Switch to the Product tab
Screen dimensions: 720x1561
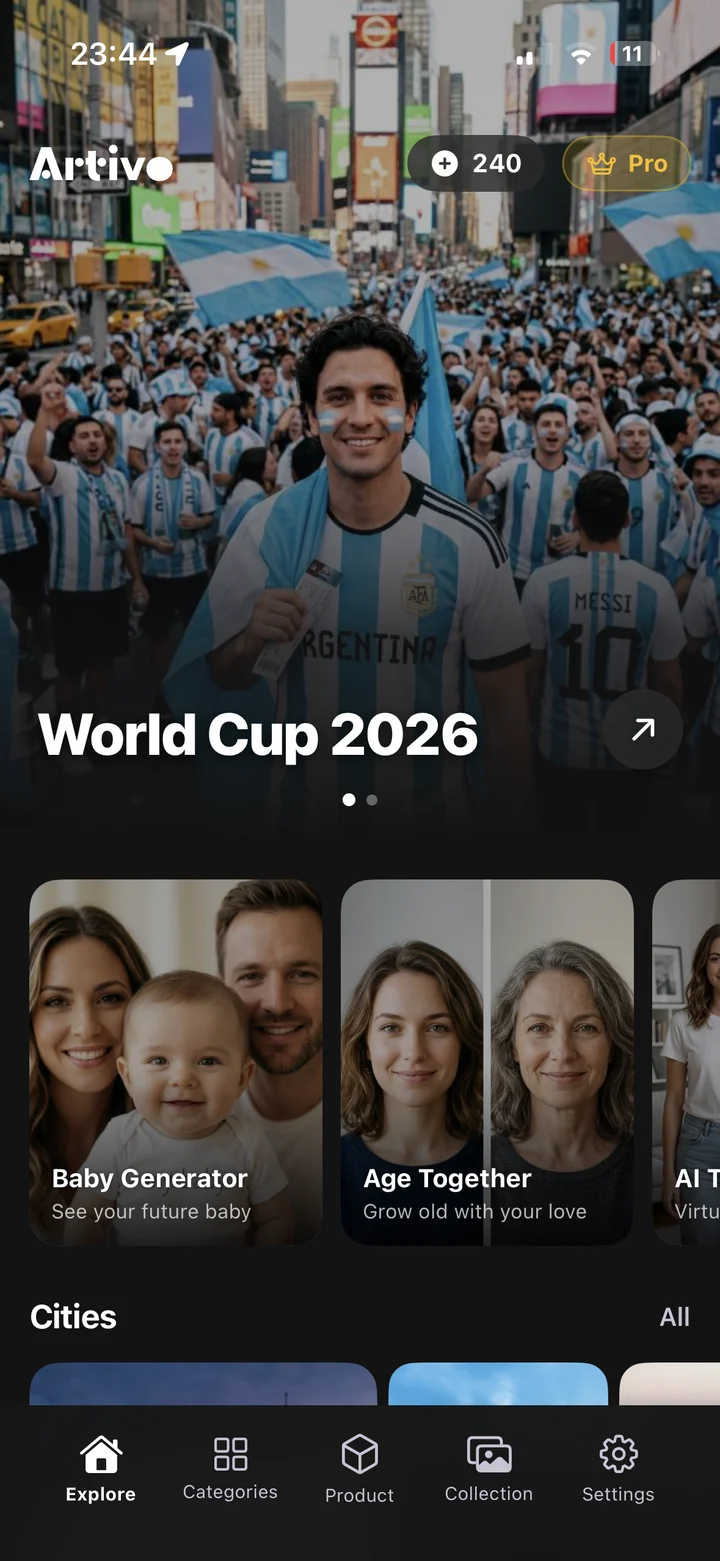pyautogui.click(x=359, y=1469)
